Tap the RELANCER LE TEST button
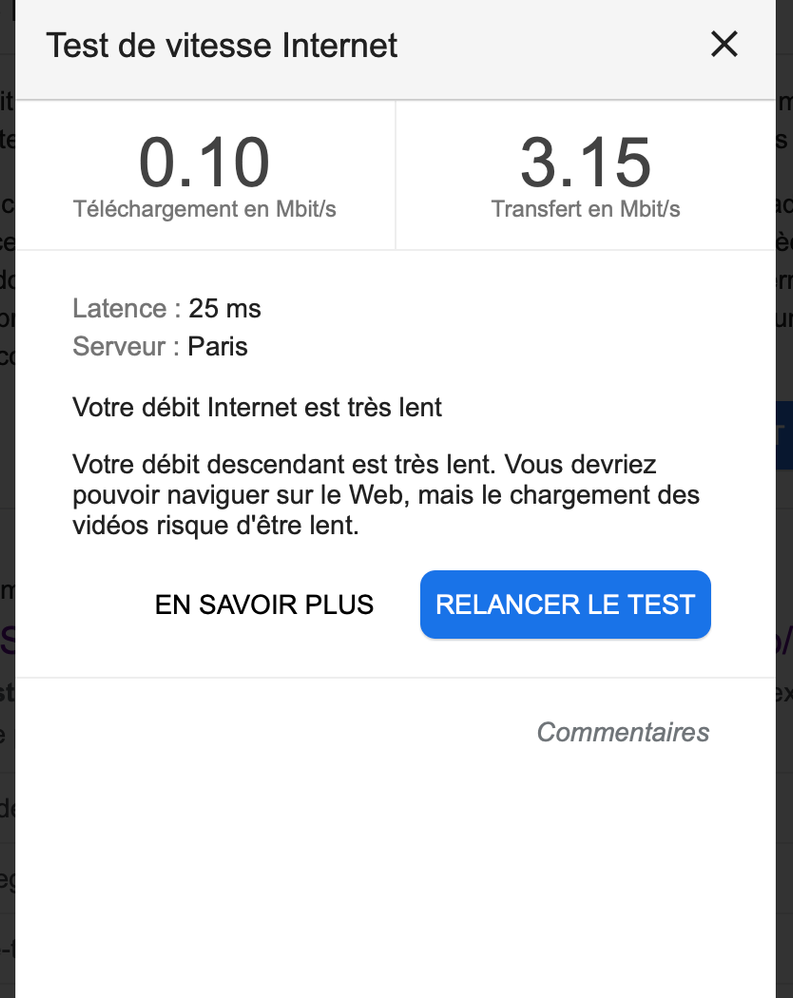793x998 pixels. (x=565, y=604)
